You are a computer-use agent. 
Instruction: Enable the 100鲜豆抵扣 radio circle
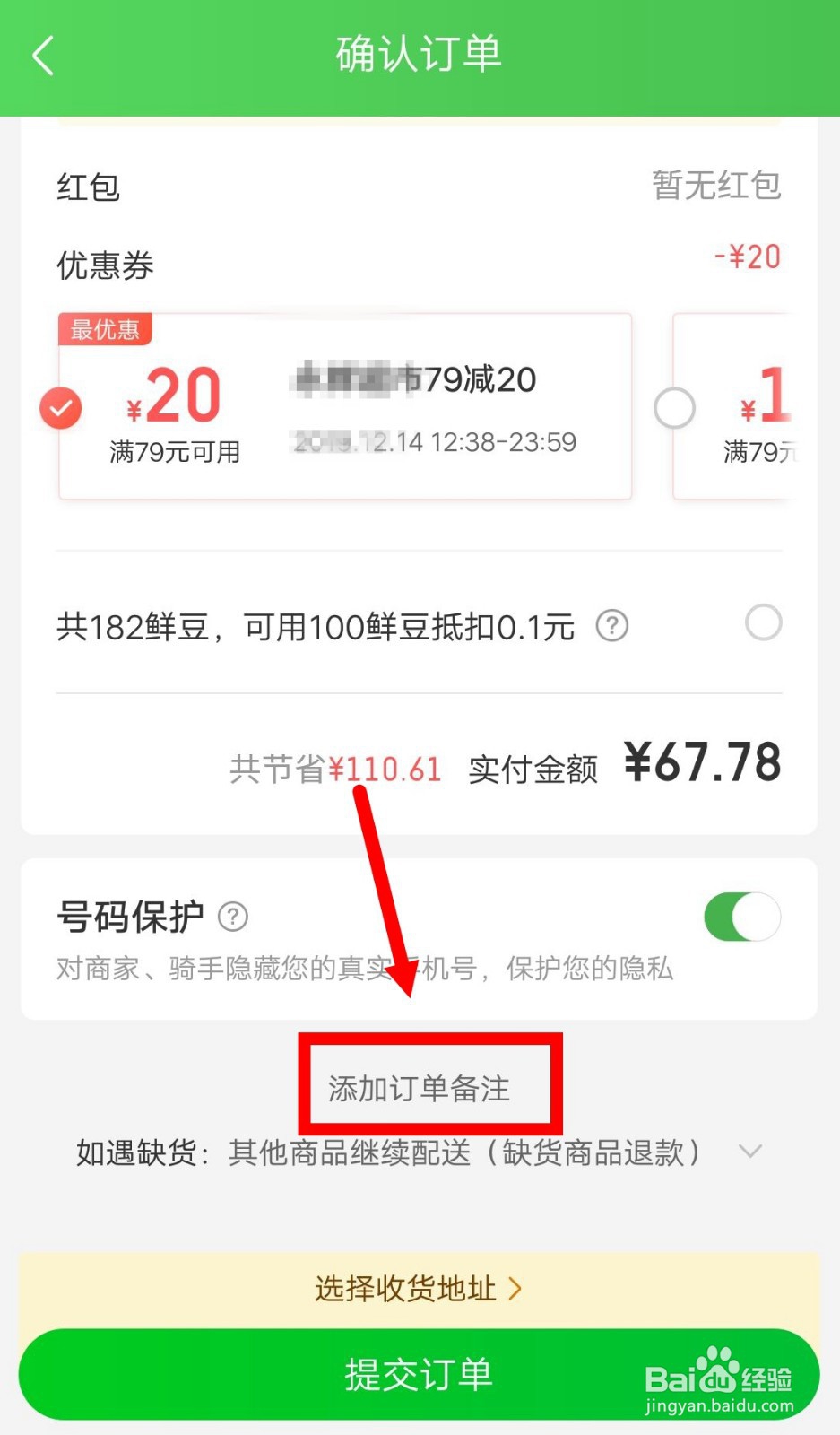(x=763, y=622)
